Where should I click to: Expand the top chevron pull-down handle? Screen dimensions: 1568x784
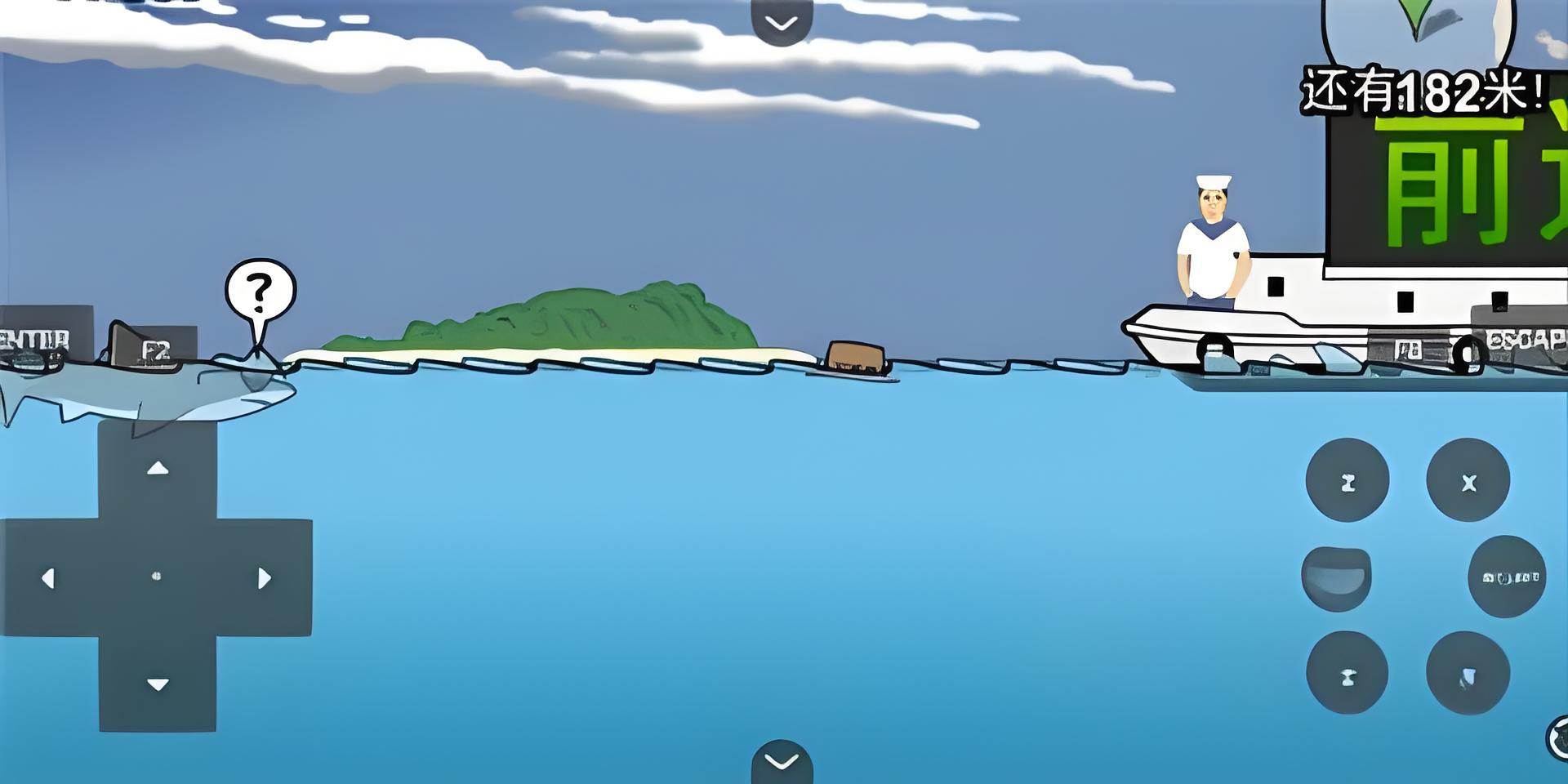[x=782, y=23]
